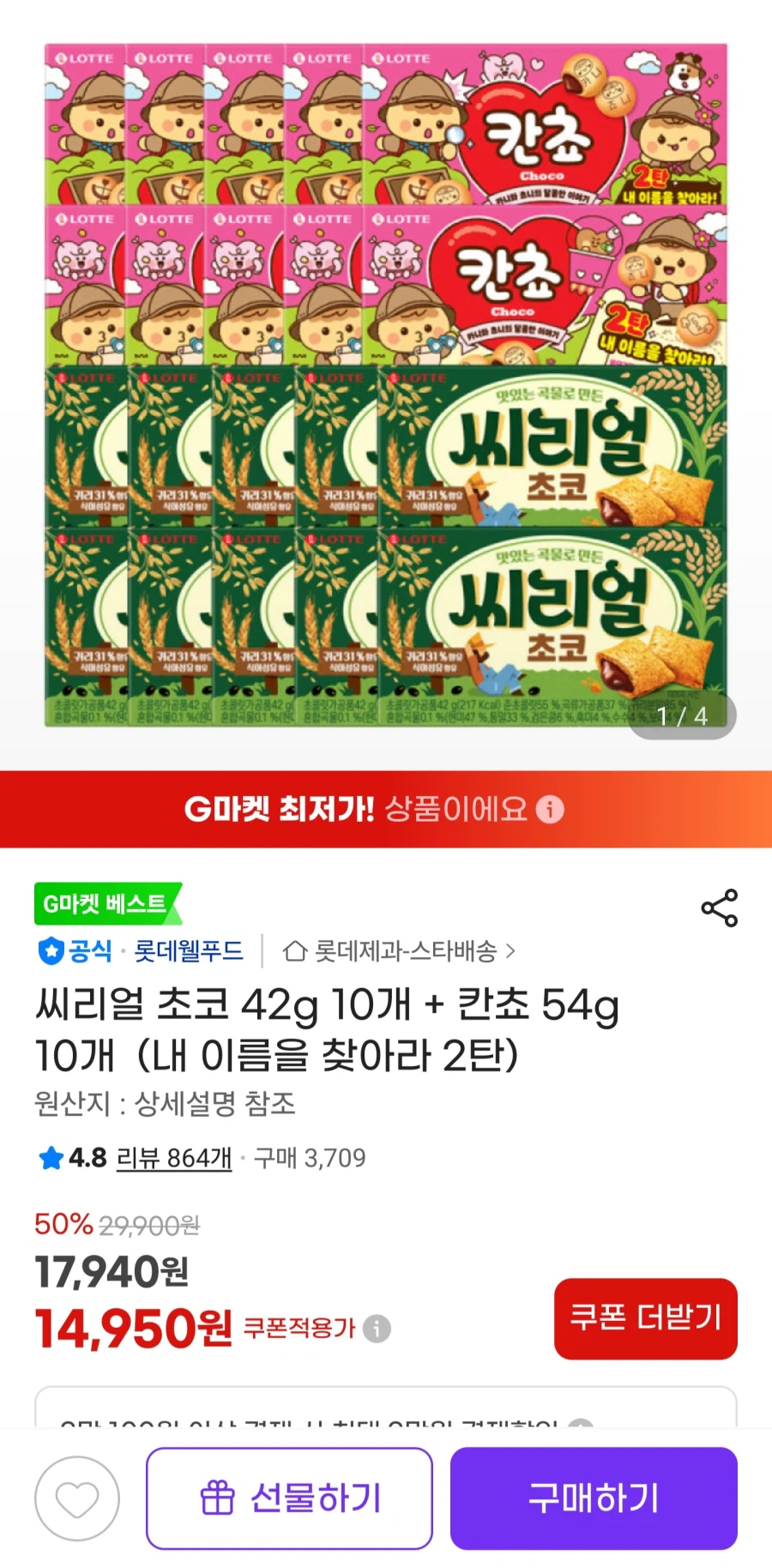Click the home icon beside 롯데제과-스타배송
Screen dimensions: 772x1568
click(296, 951)
